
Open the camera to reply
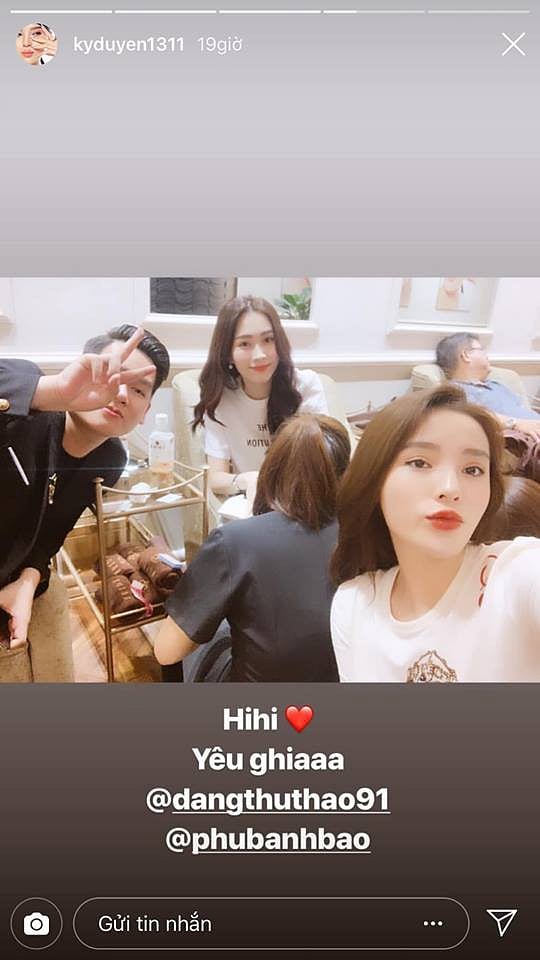tap(36, 923)
